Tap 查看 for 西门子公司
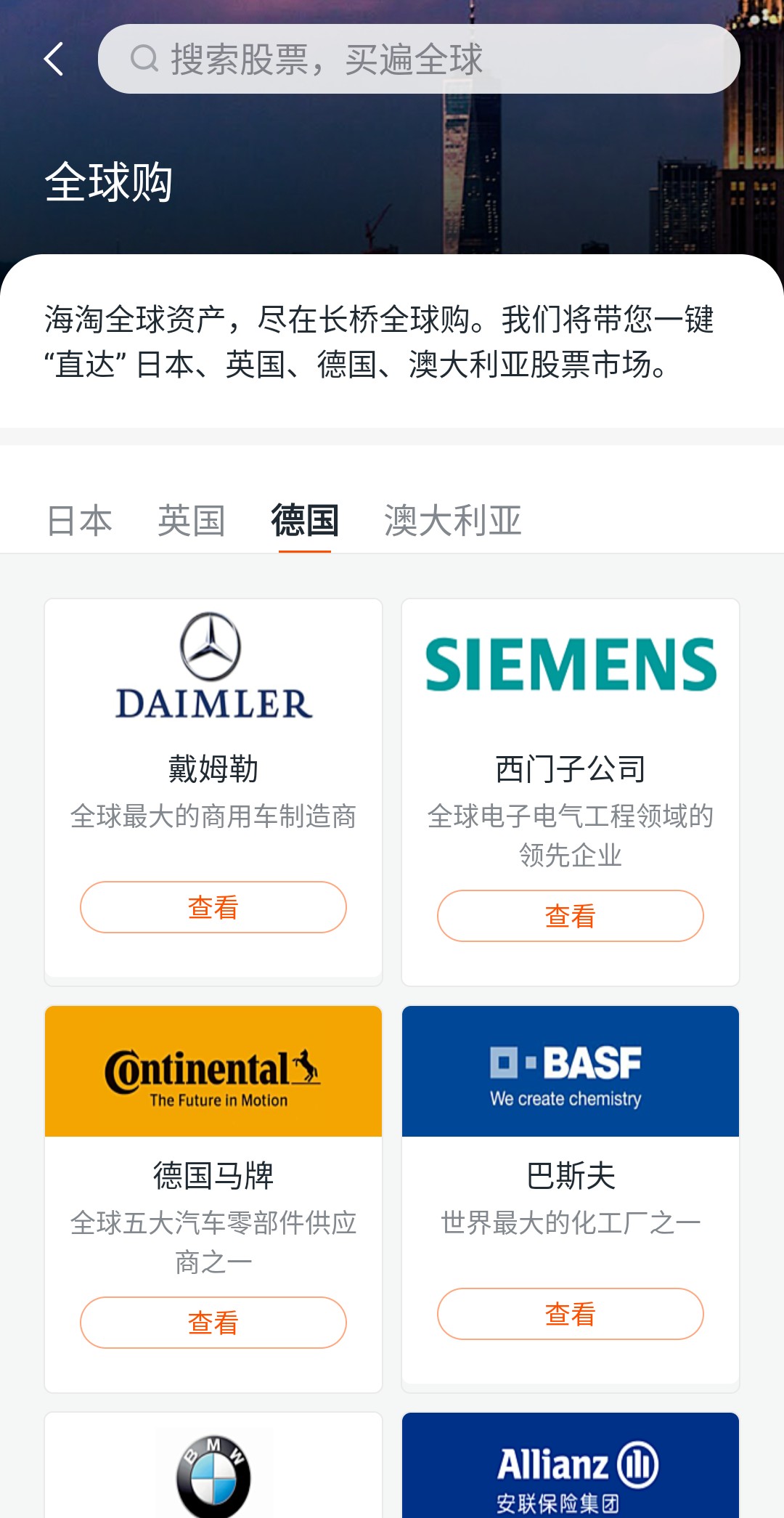 coord(571,916)
